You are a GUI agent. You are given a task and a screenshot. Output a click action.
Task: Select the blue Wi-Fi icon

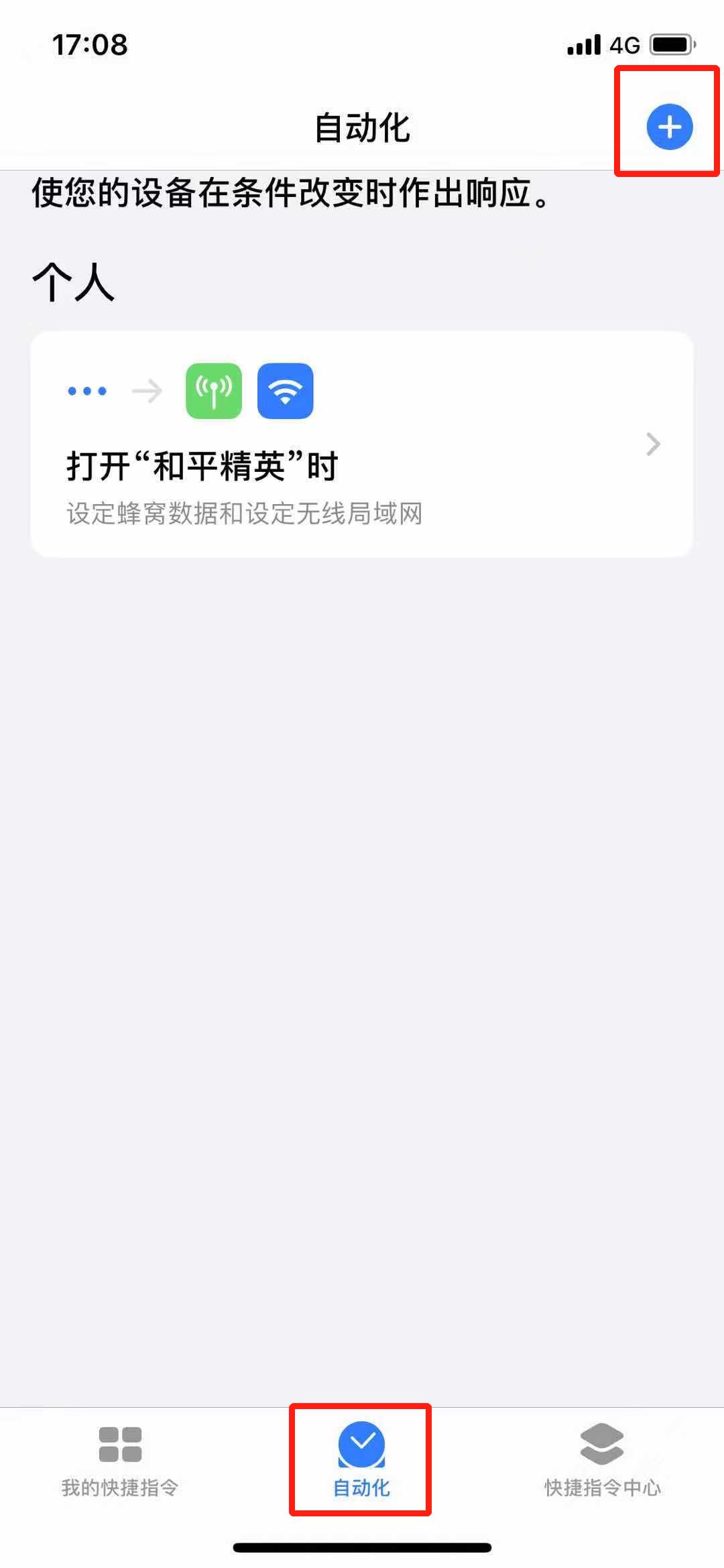coord(285,391)
